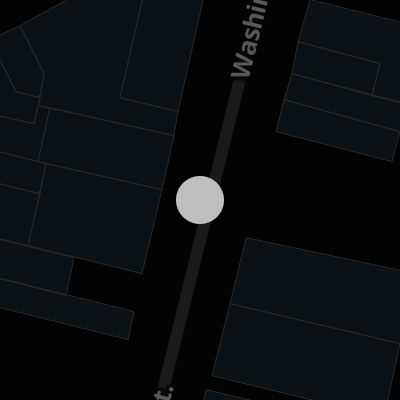Screen dimensions: 400x400
Task: Tap the gray location marker on the street
Action: (200, 200)
